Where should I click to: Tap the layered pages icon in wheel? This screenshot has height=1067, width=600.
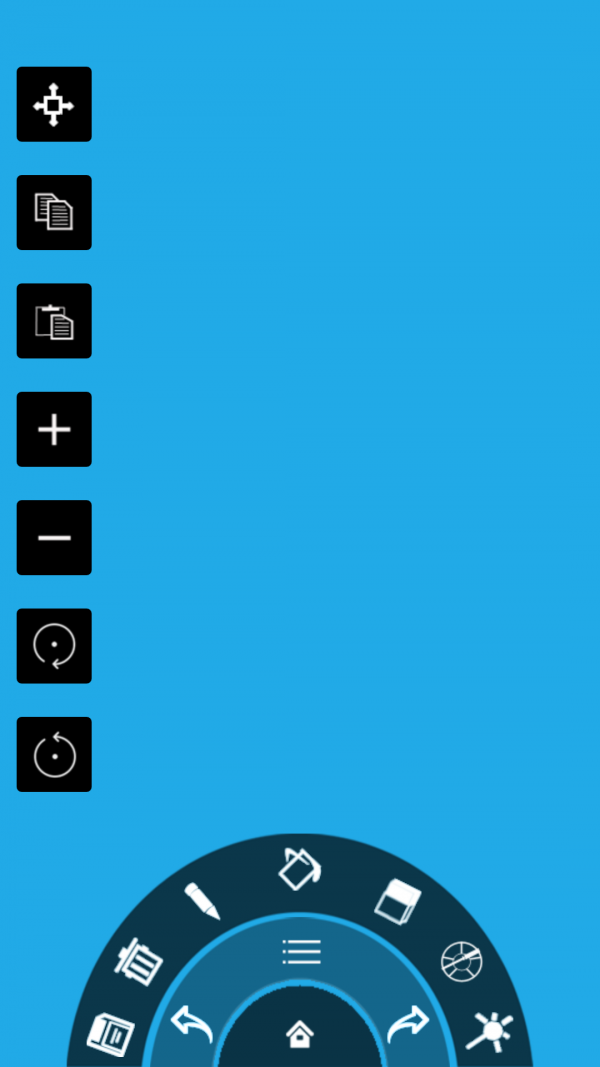[x=109, y=1034]
